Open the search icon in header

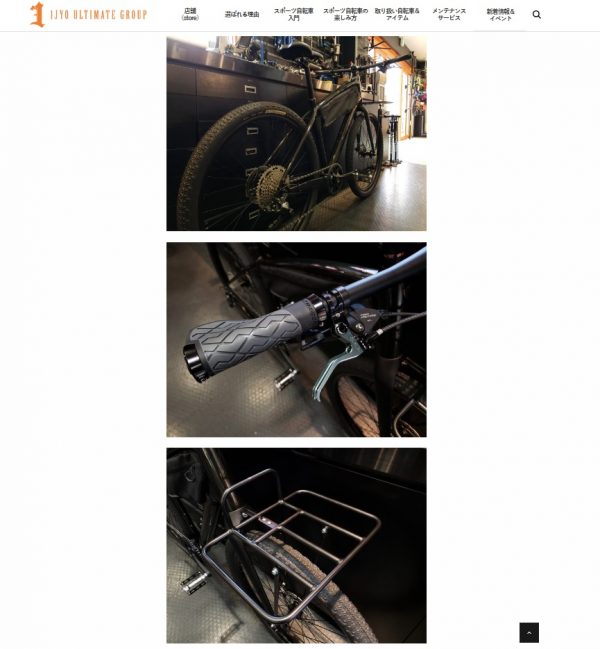537,15
